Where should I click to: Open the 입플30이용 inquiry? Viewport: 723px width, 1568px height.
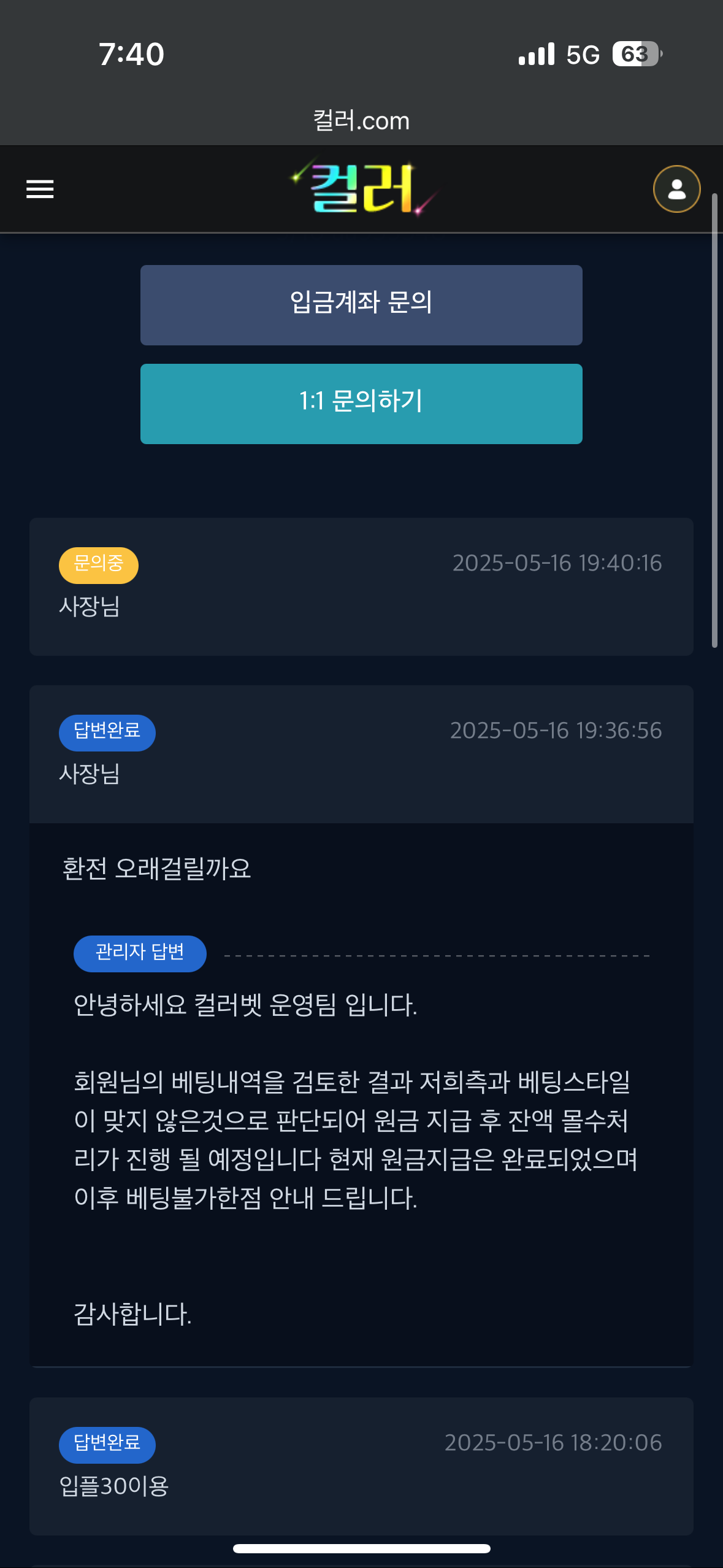[361, 1466]
